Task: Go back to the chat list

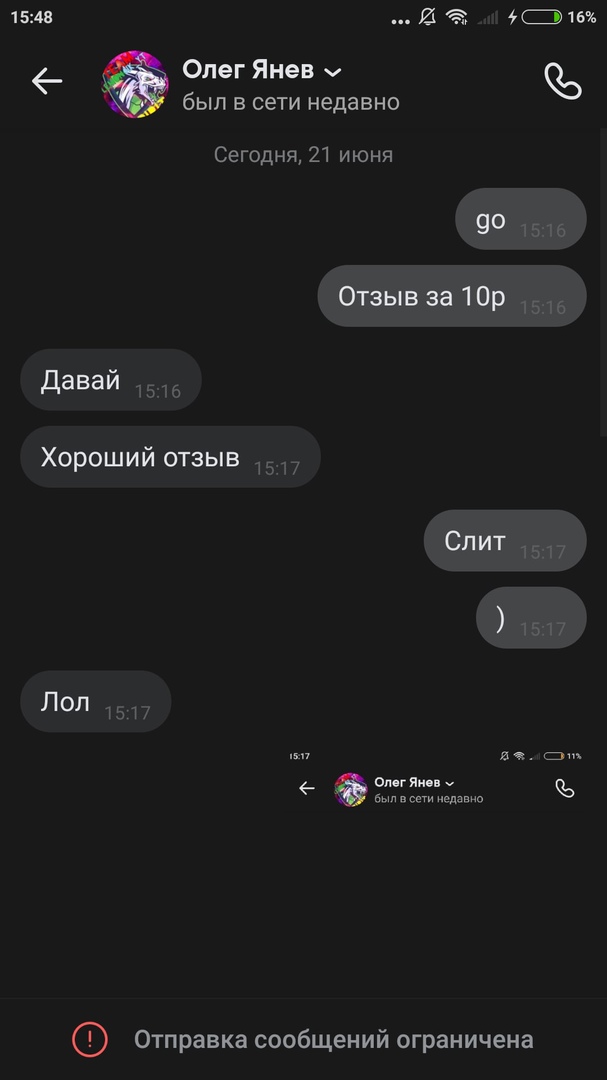Action: [x=47, y=82]
